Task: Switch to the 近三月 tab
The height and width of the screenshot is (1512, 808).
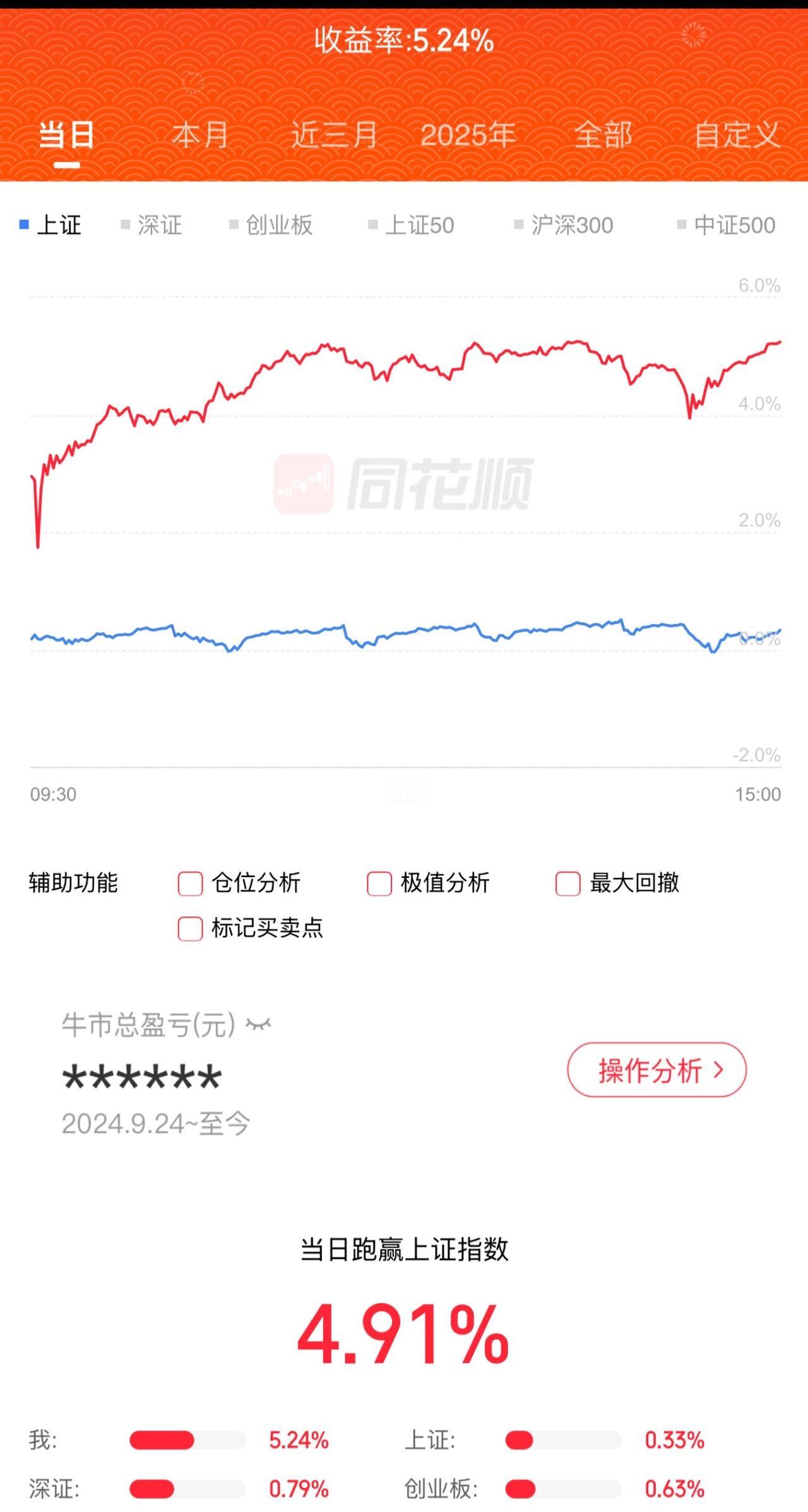Action: pos(335,134)
